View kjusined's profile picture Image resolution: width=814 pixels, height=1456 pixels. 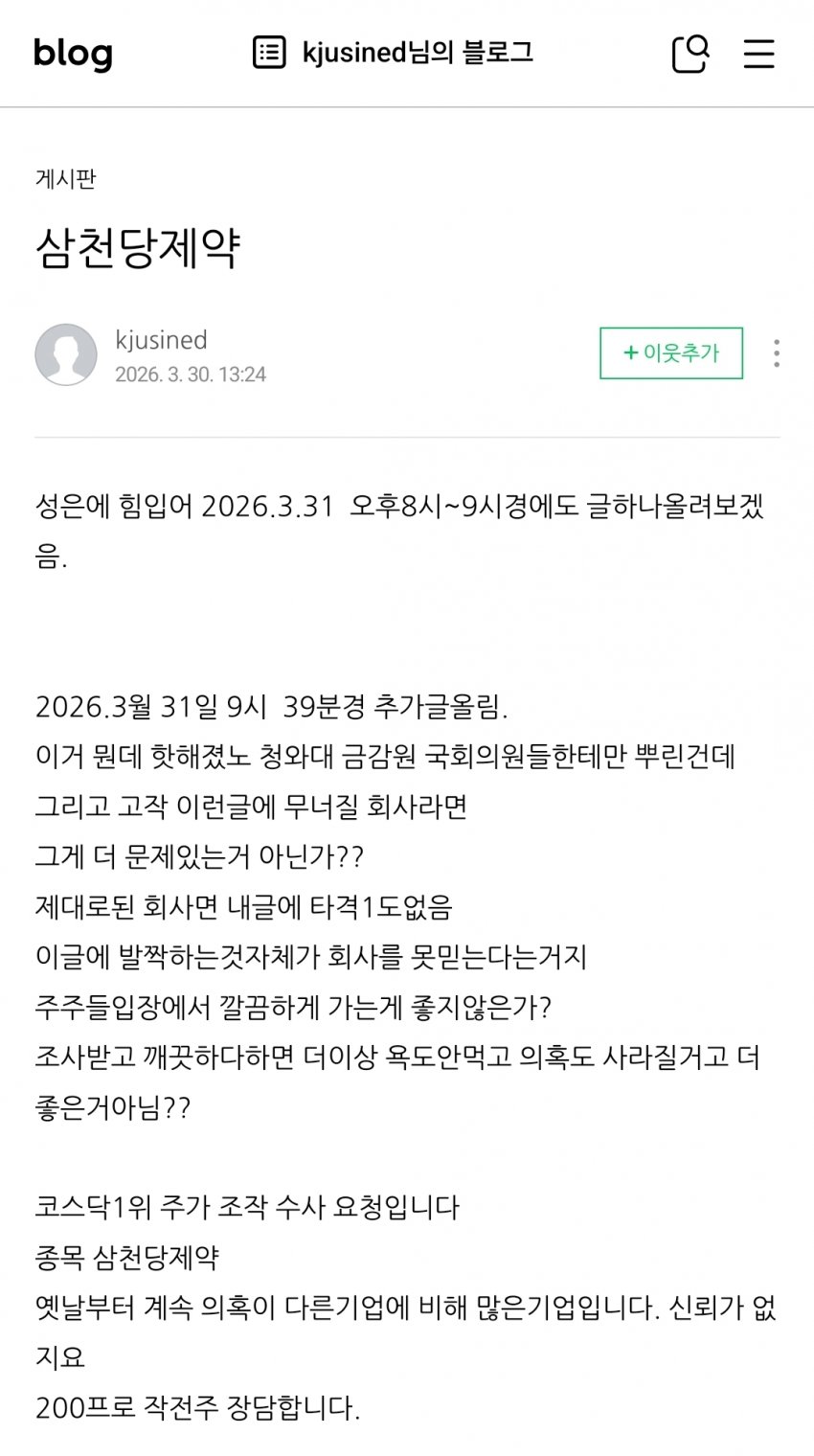tap(66, 354)
